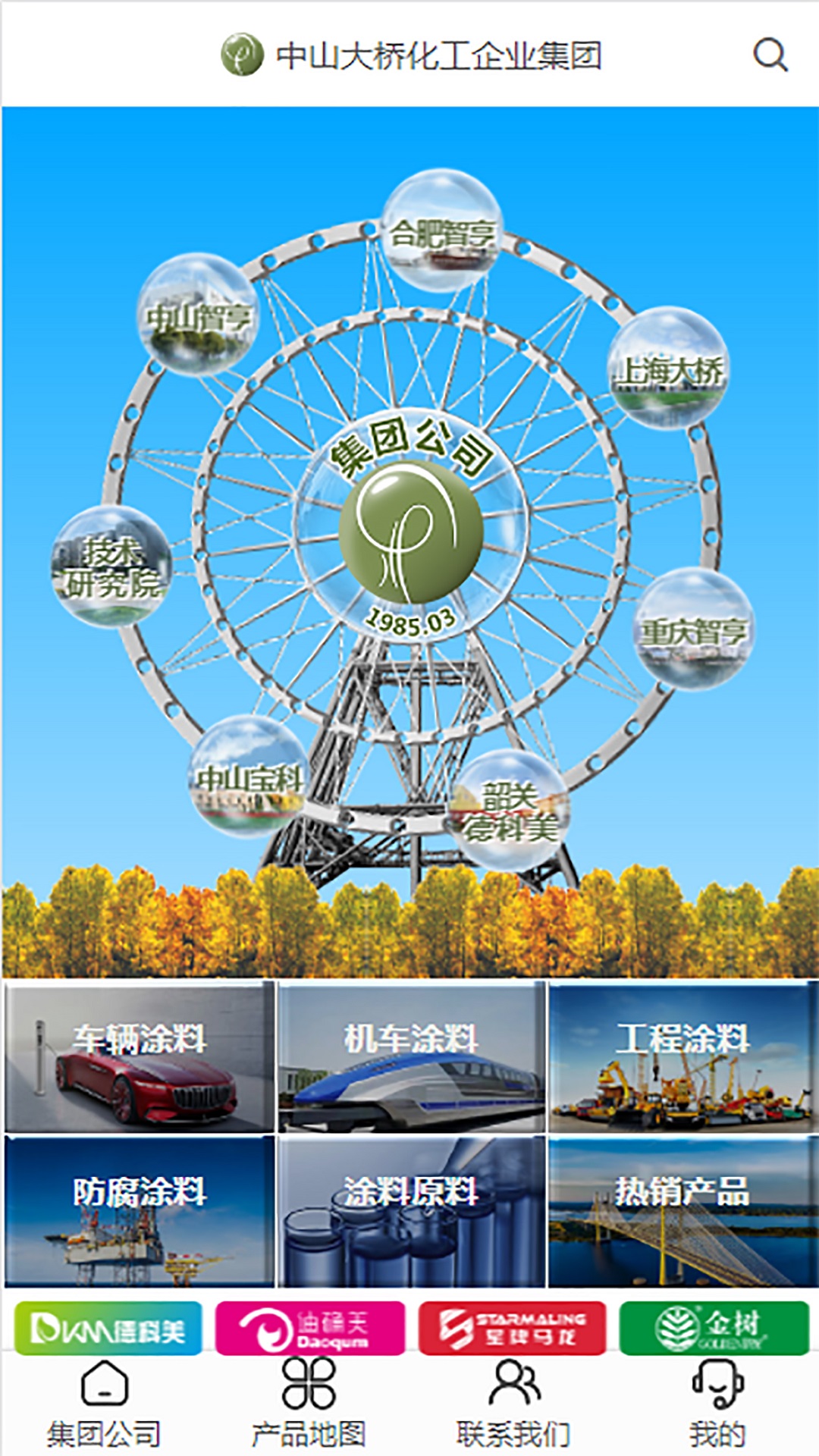Select the 技术研究院 bubble
This screenshot has height=1456, width=819.
point(112,566)
